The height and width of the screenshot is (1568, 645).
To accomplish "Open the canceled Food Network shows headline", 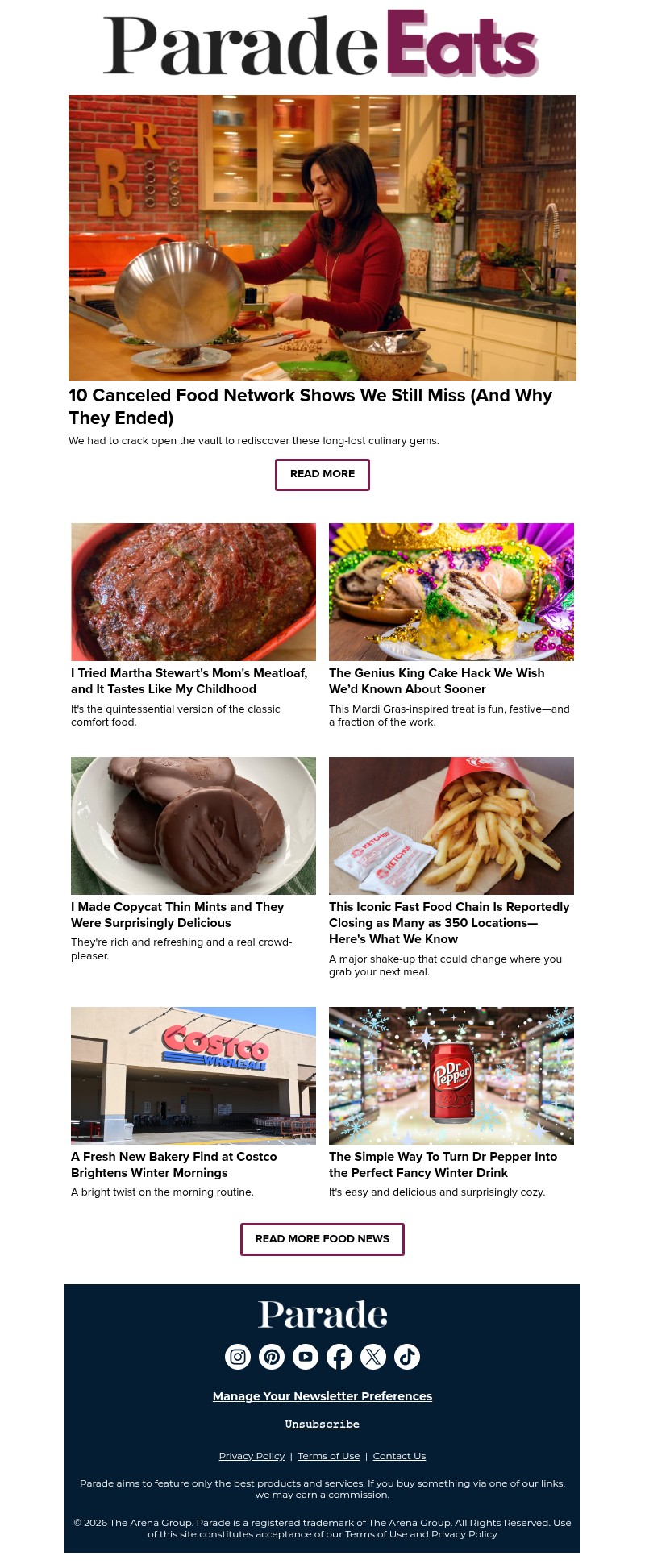I will pyautogui.click(x=310, y=406).
